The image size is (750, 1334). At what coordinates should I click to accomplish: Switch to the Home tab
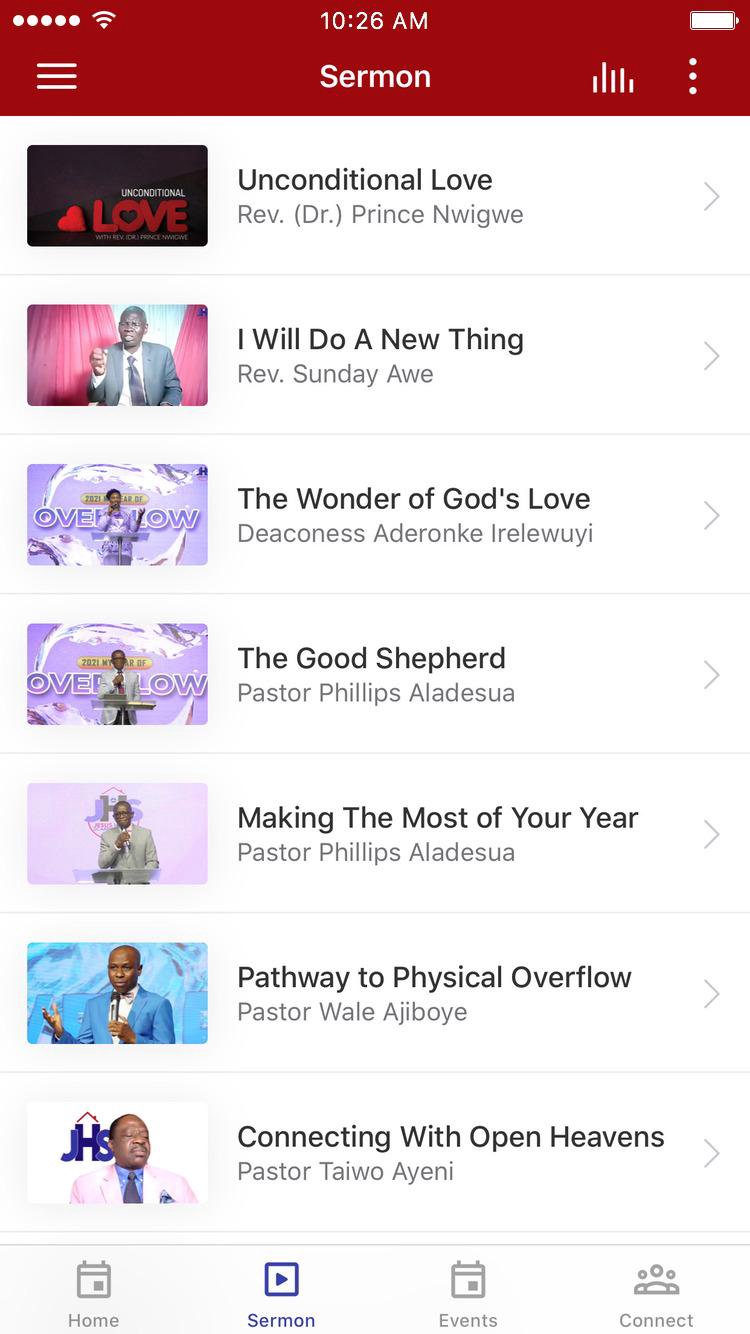pos(94,1294)
